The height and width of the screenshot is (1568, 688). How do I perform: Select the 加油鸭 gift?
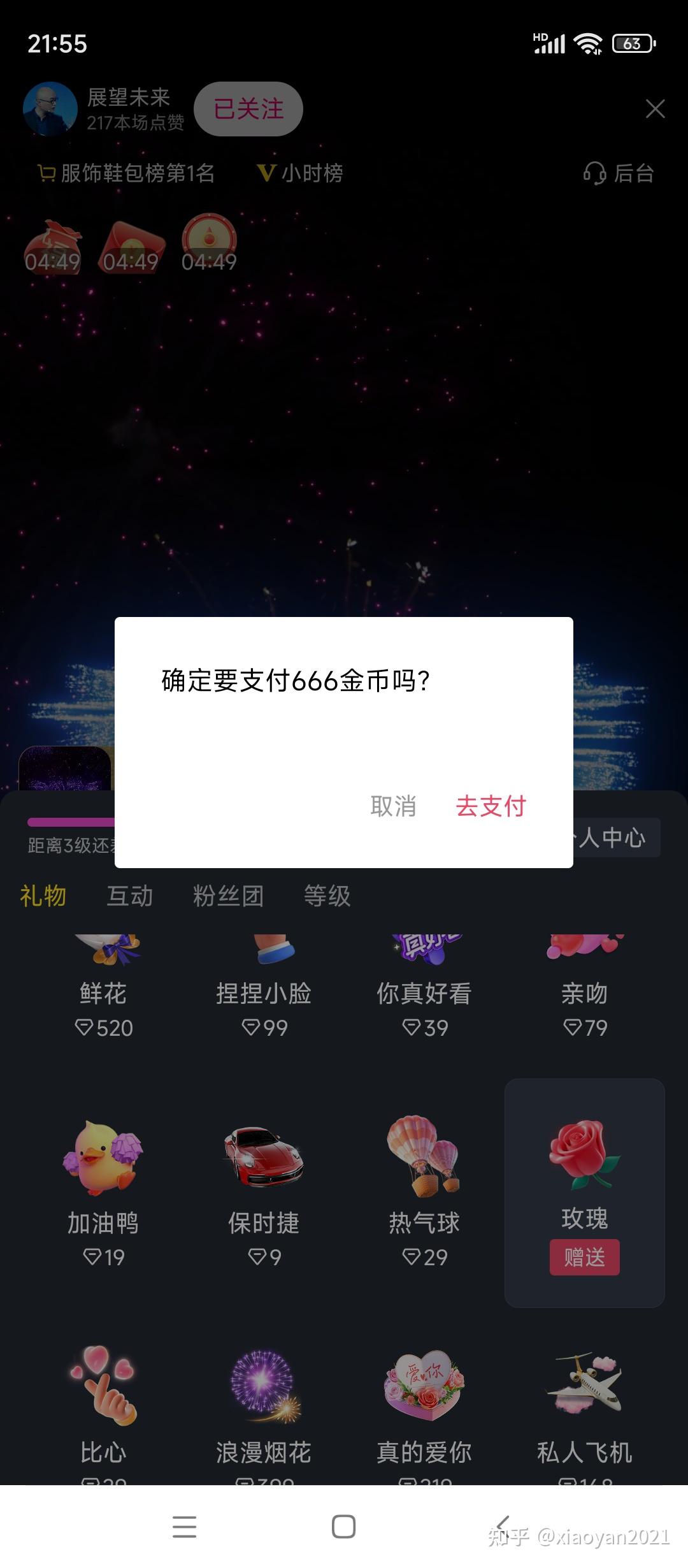(103, 1186)
